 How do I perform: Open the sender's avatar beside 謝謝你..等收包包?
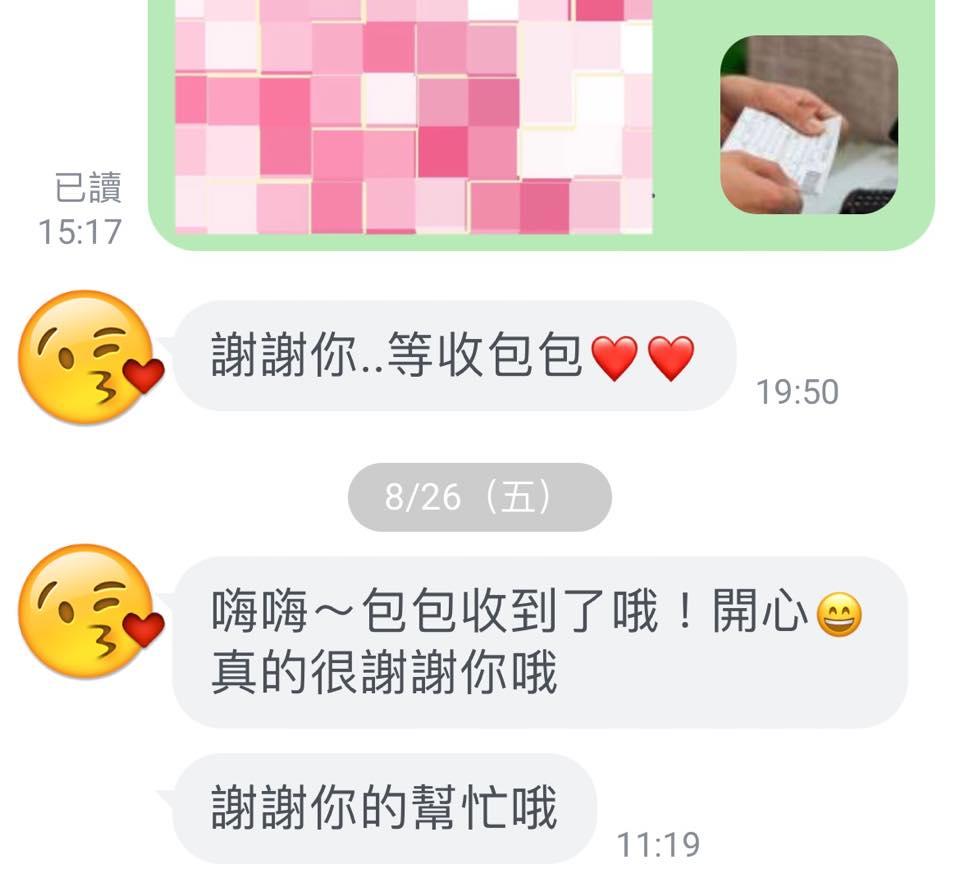point(88,356)
